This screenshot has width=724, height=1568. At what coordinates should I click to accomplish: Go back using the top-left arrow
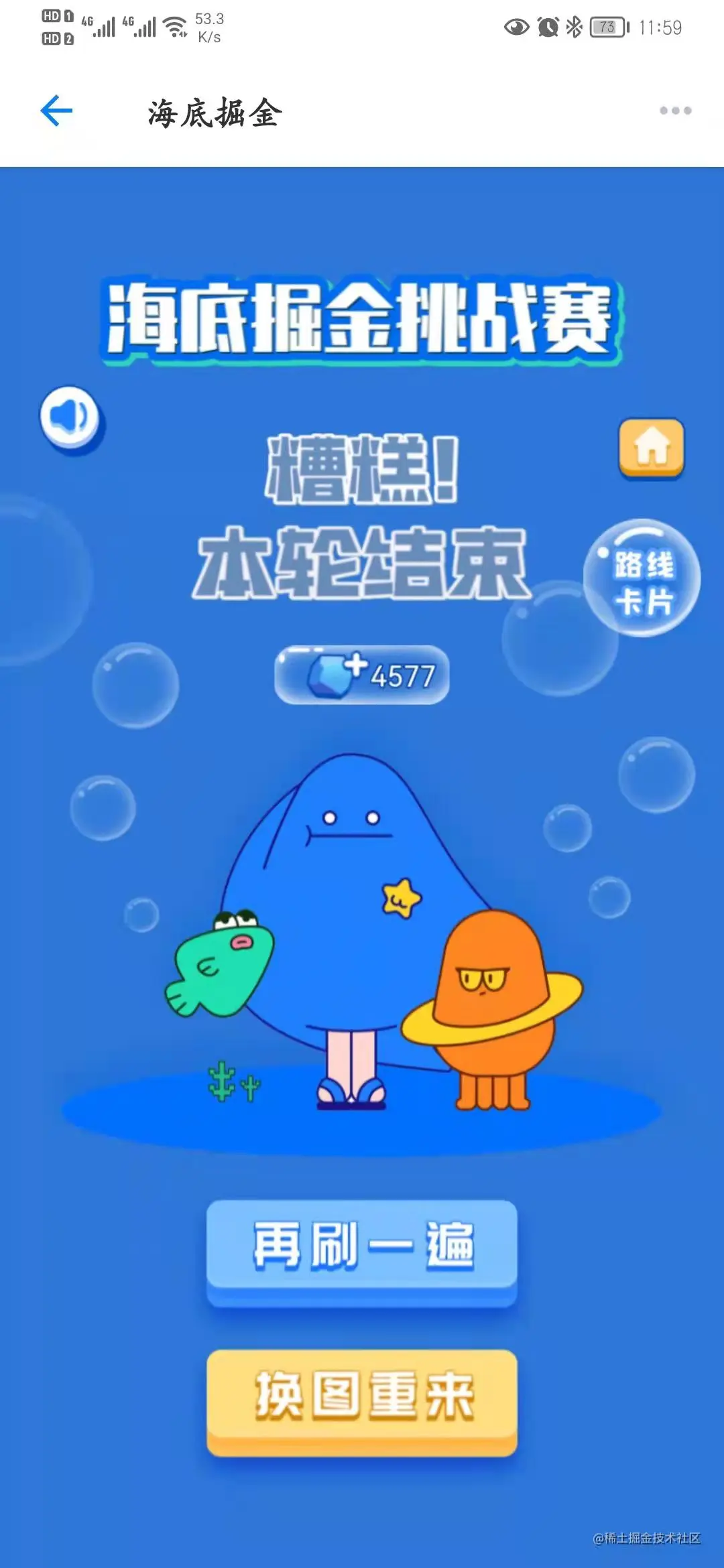tap(56, 111)
